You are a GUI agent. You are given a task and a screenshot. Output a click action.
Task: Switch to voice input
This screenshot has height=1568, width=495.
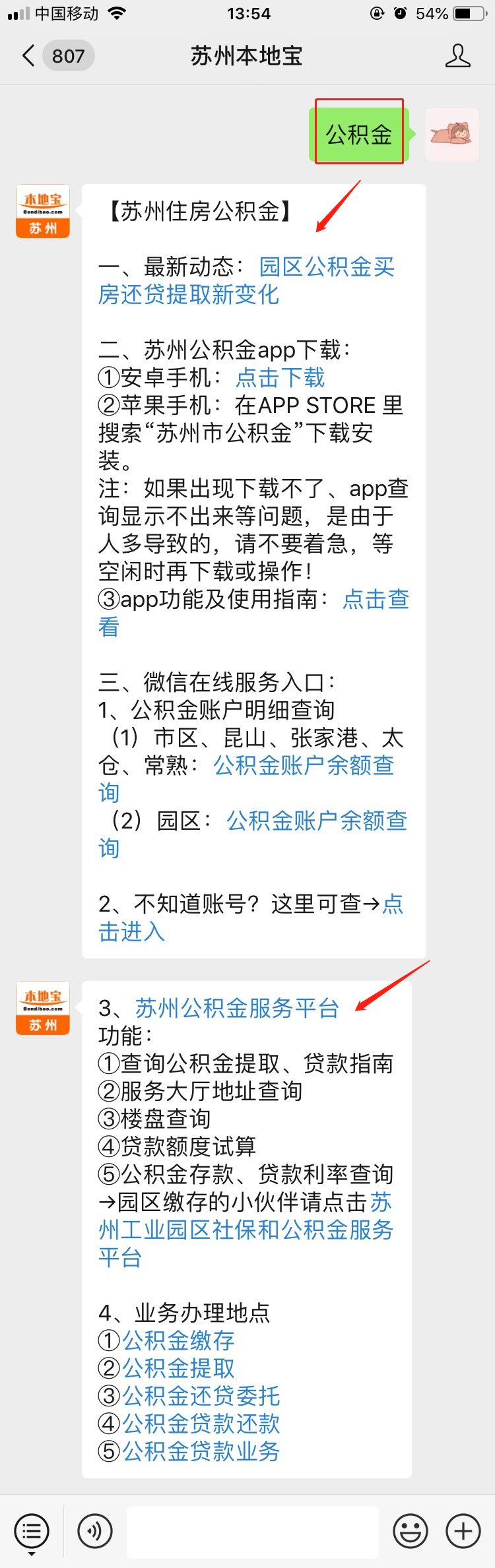click(95, 1531)
